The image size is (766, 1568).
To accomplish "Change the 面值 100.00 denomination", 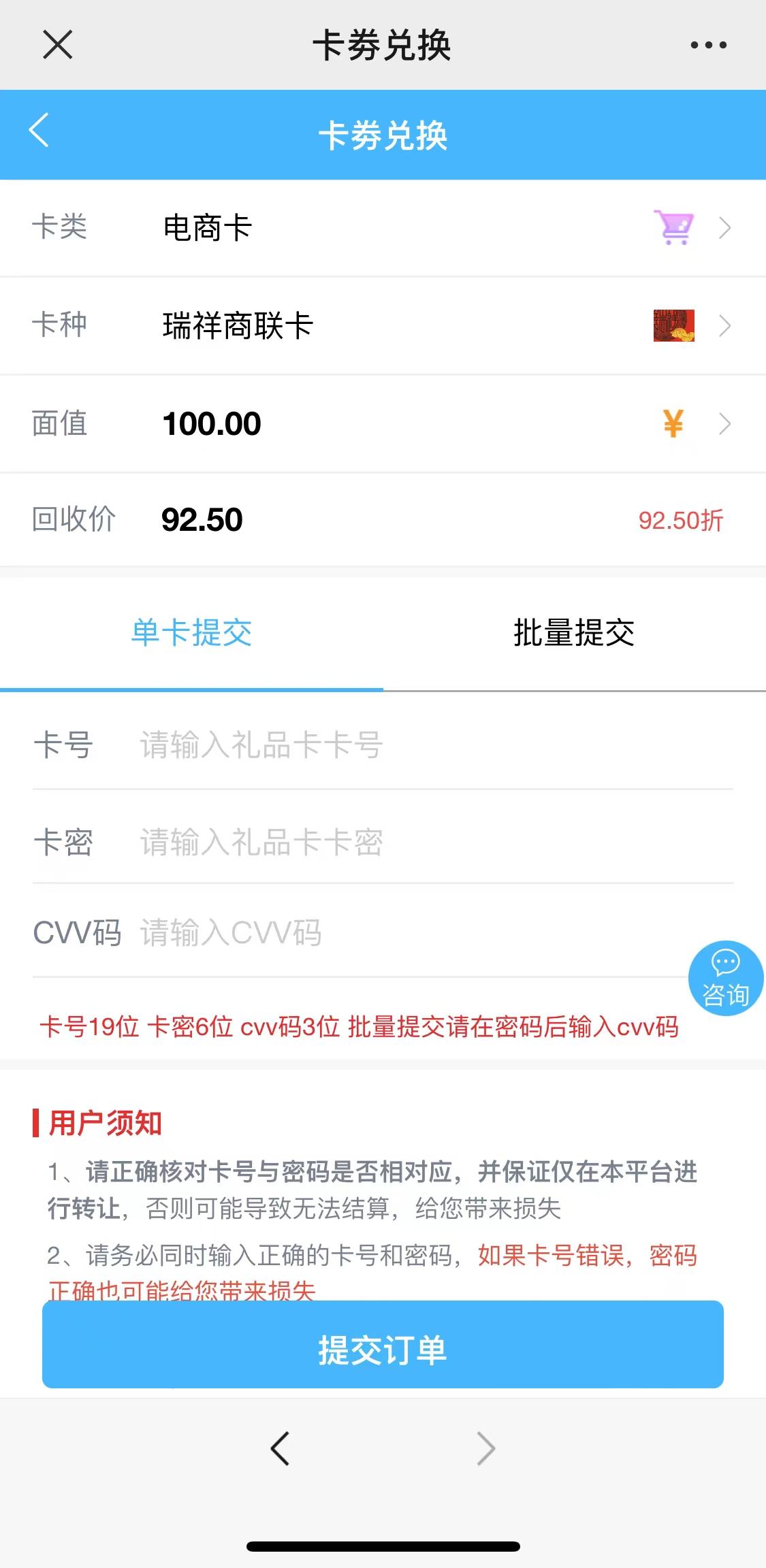I will pyautogui.click(x=383, y=423).
